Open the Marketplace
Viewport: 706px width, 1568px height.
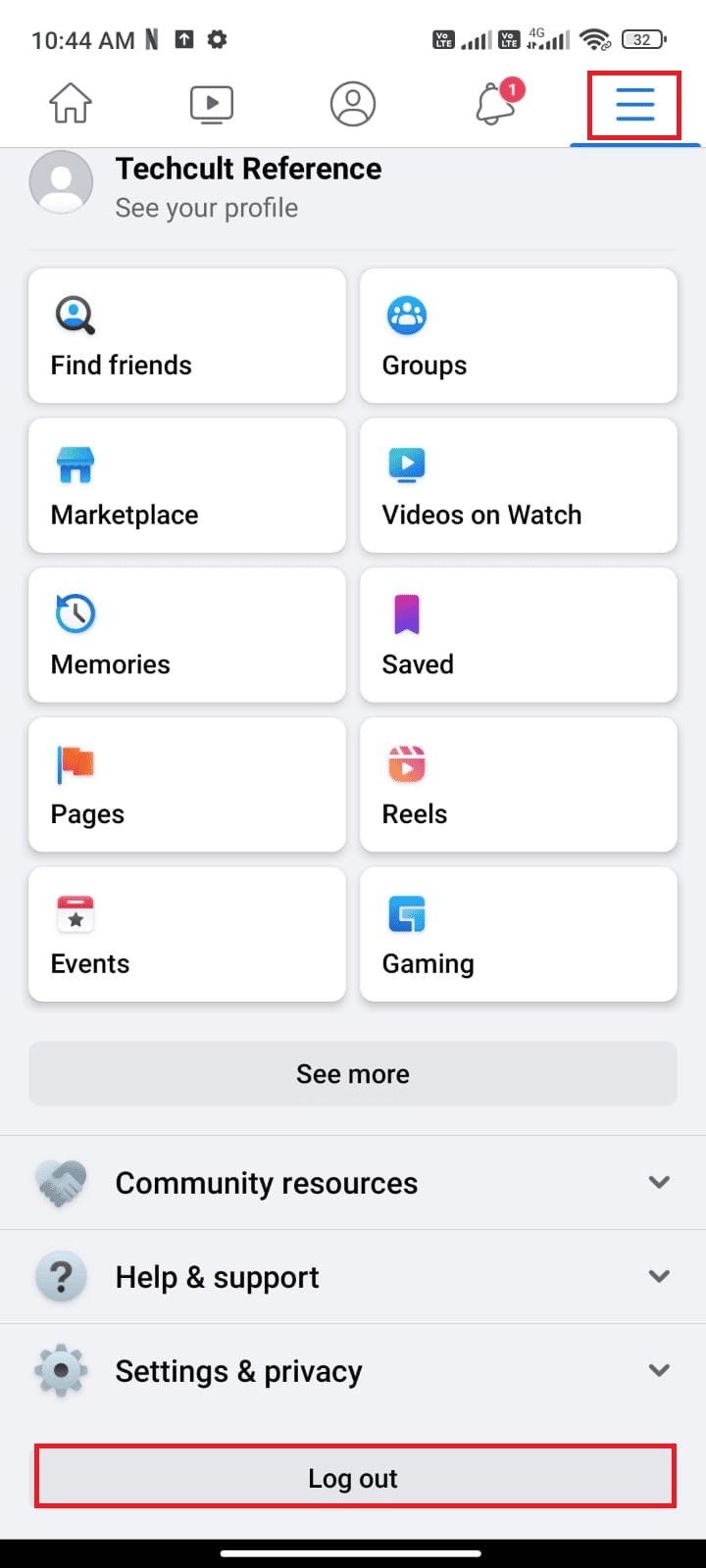point(186,485)
